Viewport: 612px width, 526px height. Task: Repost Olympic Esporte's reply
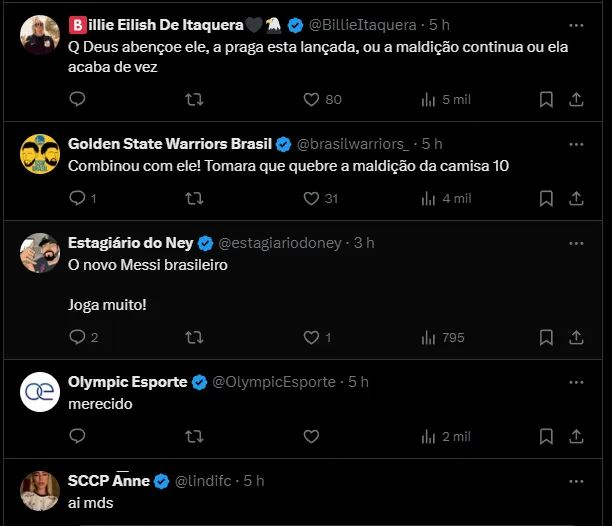point(195,436)
